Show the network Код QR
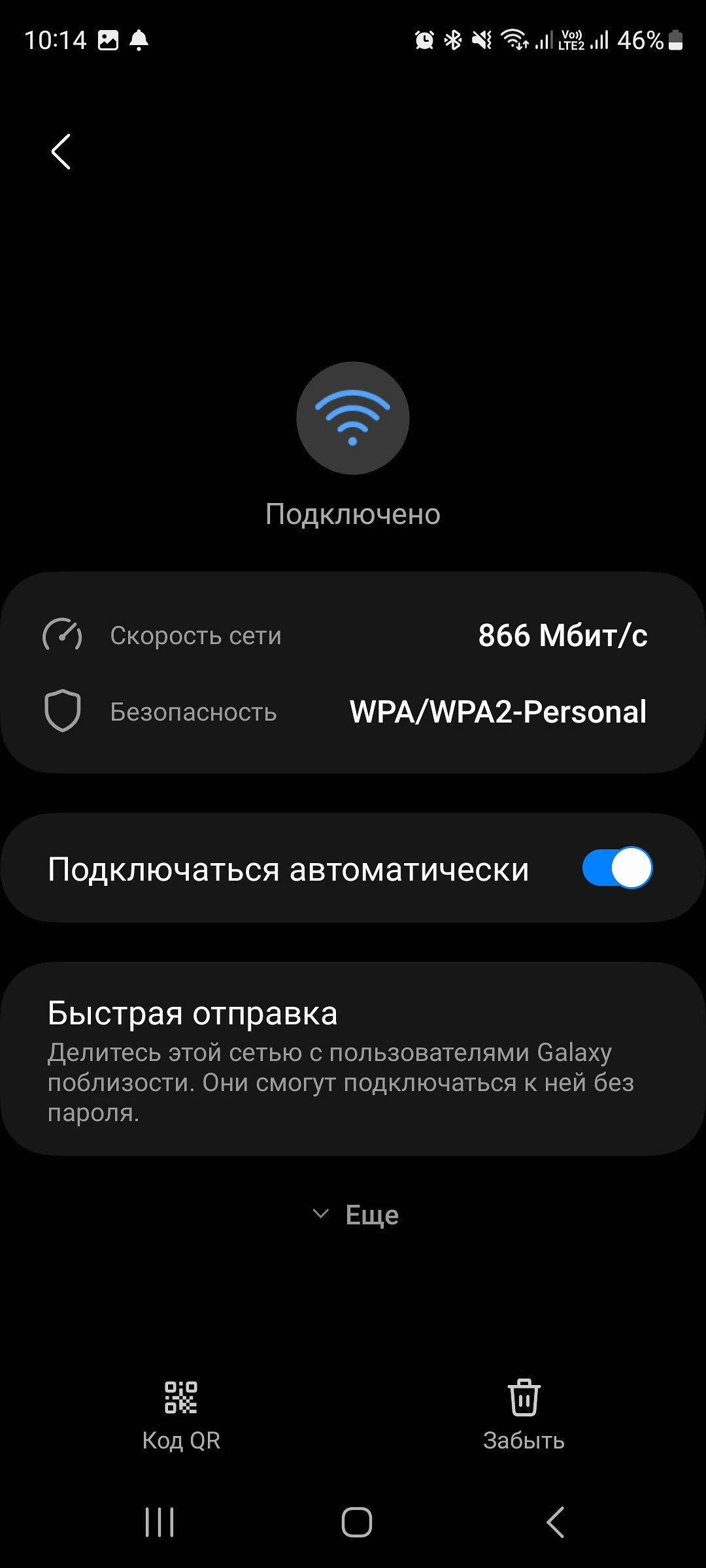This screenshot has width=706, height=1568. [x=181, y=1415]
